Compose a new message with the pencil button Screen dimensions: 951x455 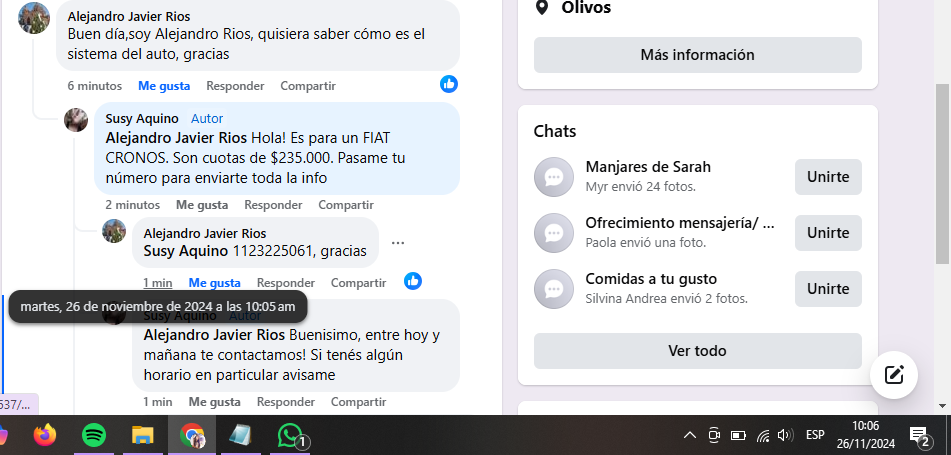click(894, 375)
